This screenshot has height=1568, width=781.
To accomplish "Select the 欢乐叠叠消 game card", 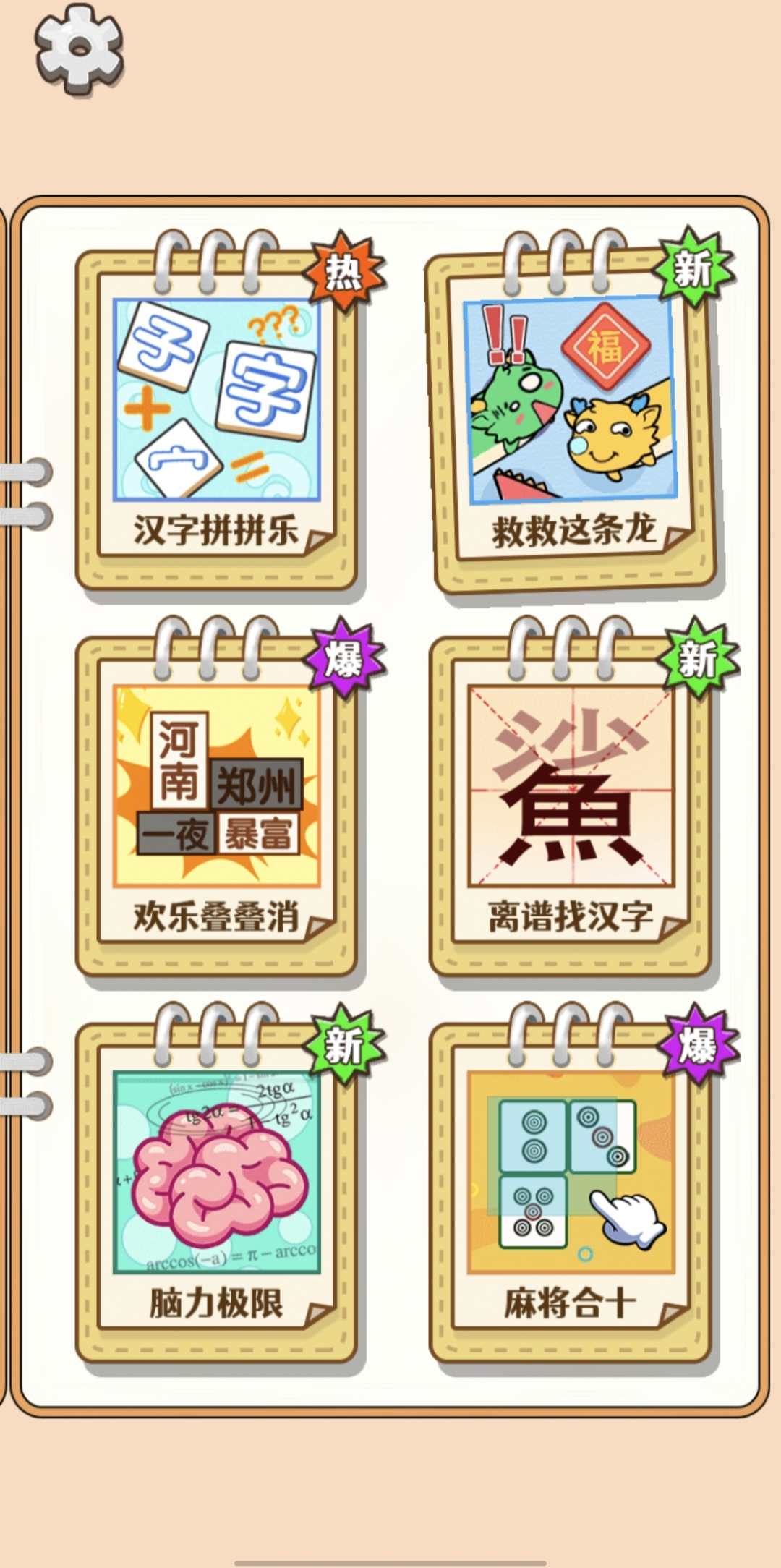I will [216, 803].
